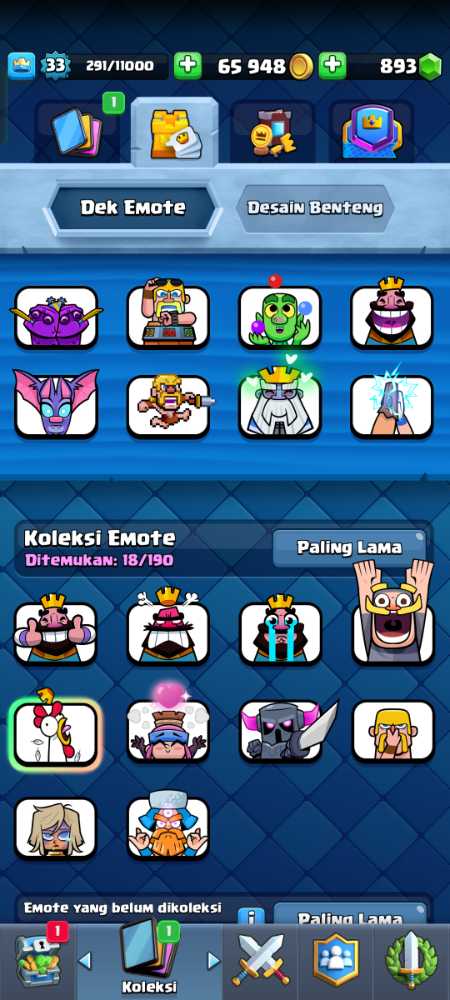The width and height of the screenshot is (450, 1000).
Task: Change sort order with top Paling Lama button
Action: pos(349,547)
